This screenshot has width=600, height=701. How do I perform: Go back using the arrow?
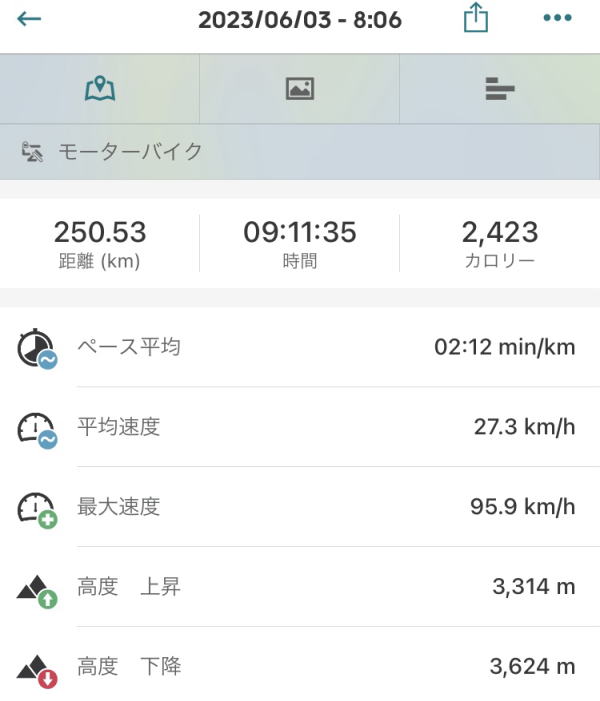pos(29,19)
